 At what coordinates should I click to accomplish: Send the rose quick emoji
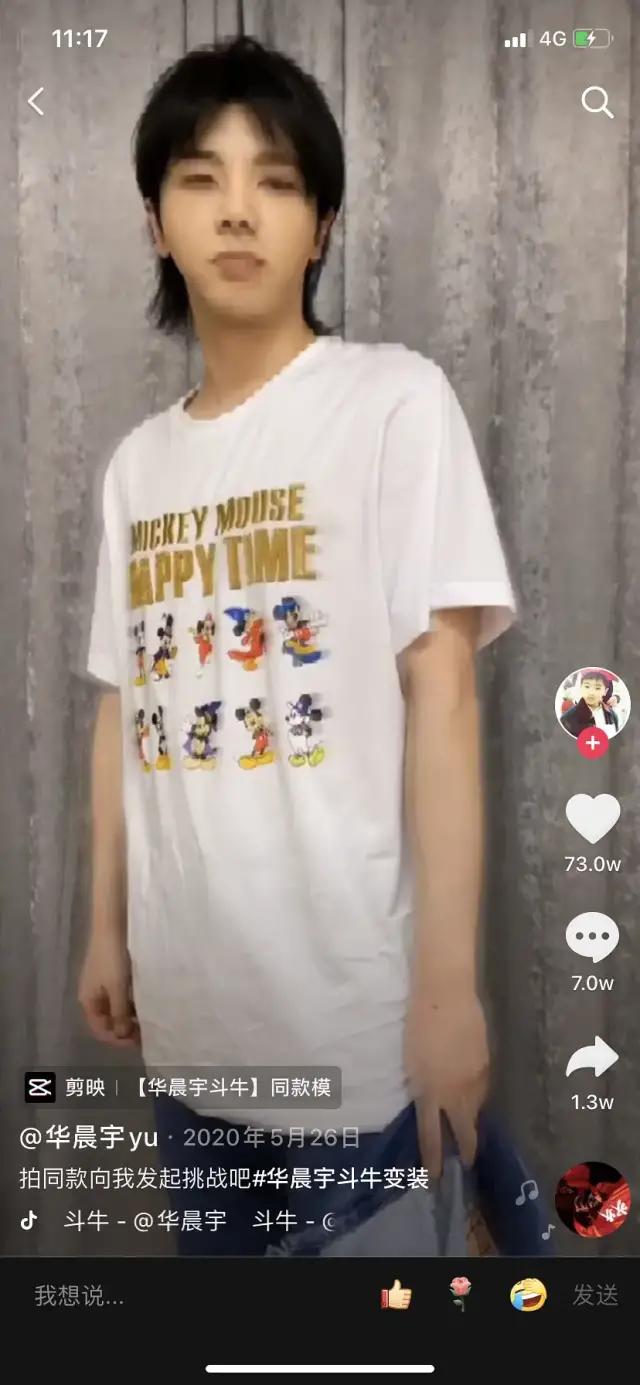click(x=459, y=1296)
